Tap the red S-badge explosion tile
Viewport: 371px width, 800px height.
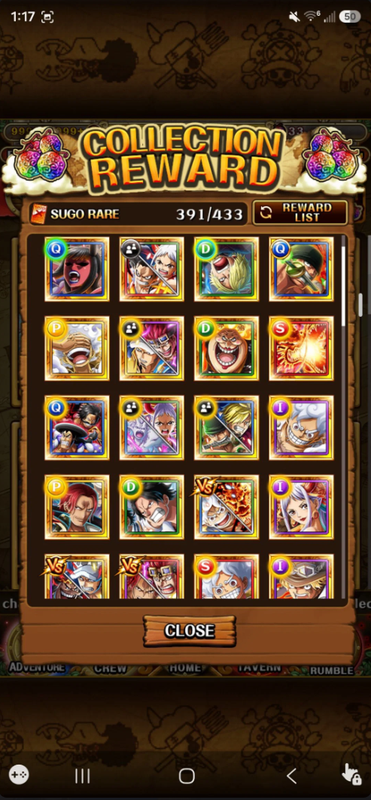(301, 348)
